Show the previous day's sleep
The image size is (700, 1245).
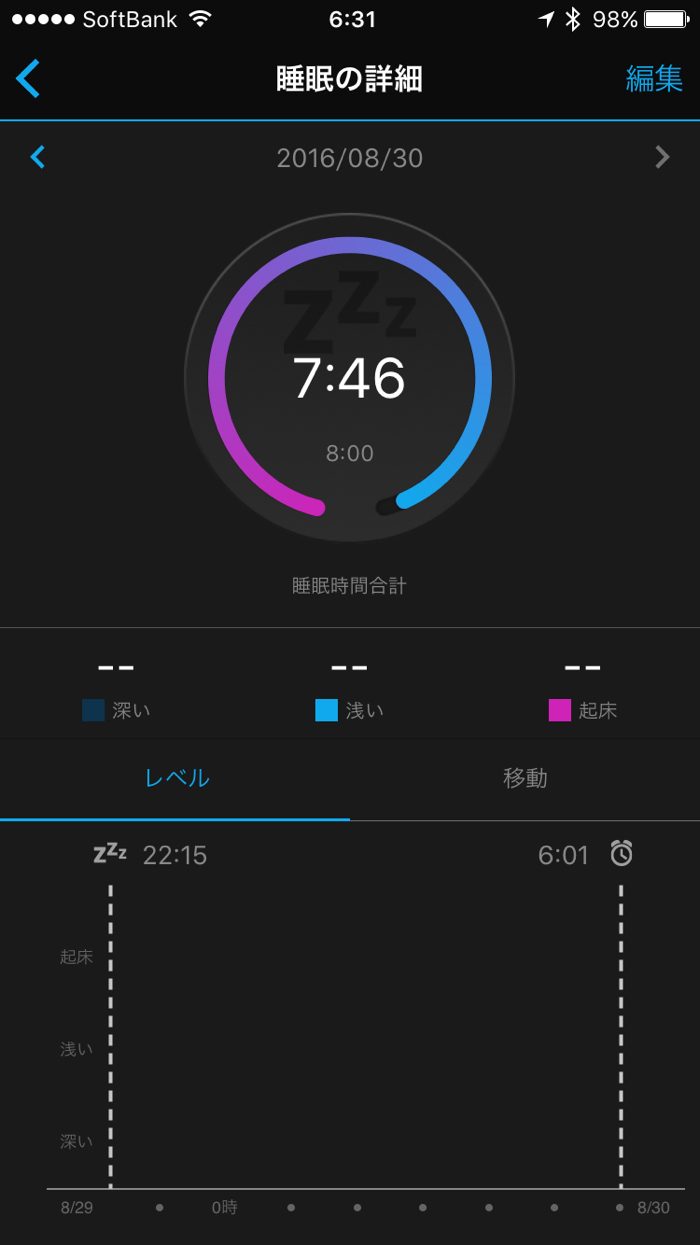[38, 157]
